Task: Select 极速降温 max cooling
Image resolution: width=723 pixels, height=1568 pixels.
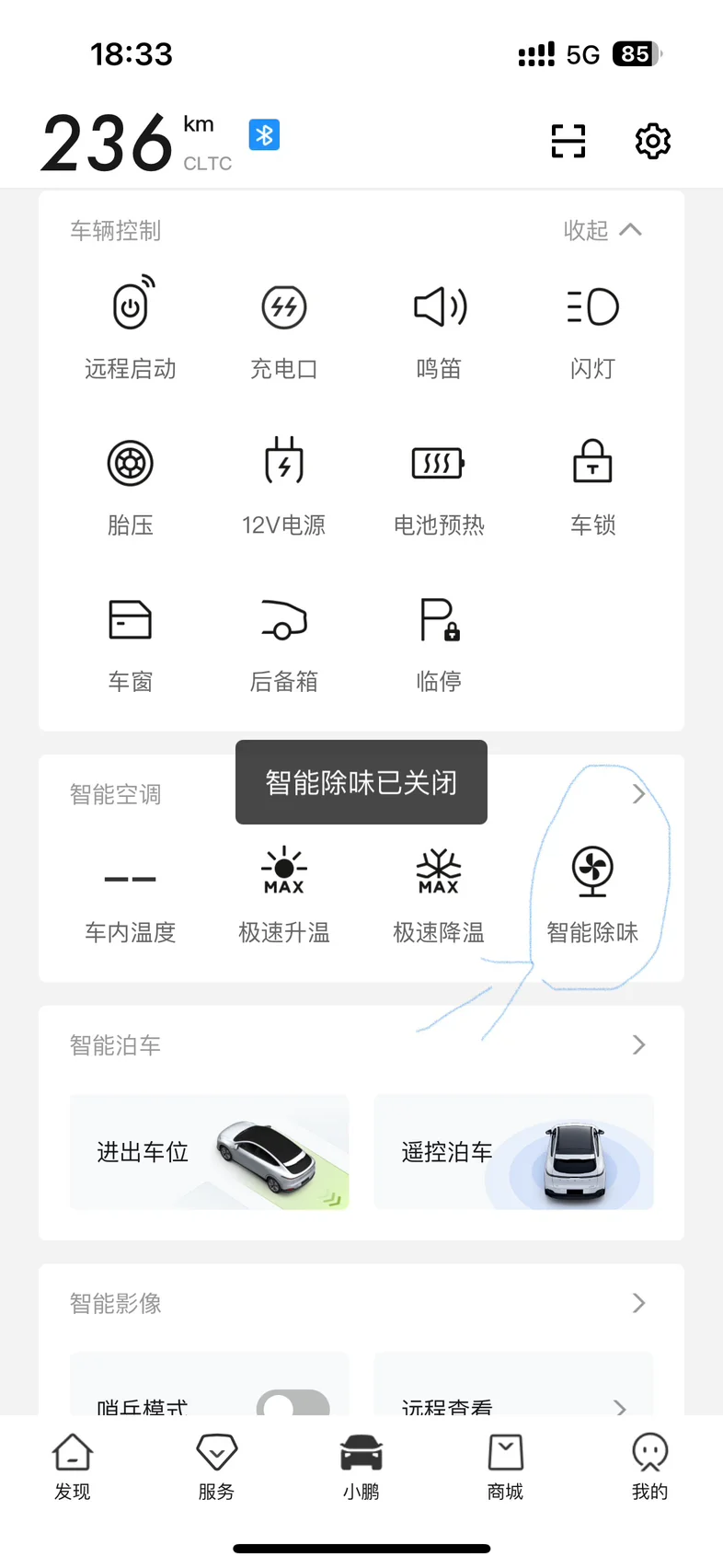Action: pyautogui.click(x=439, y=894)
